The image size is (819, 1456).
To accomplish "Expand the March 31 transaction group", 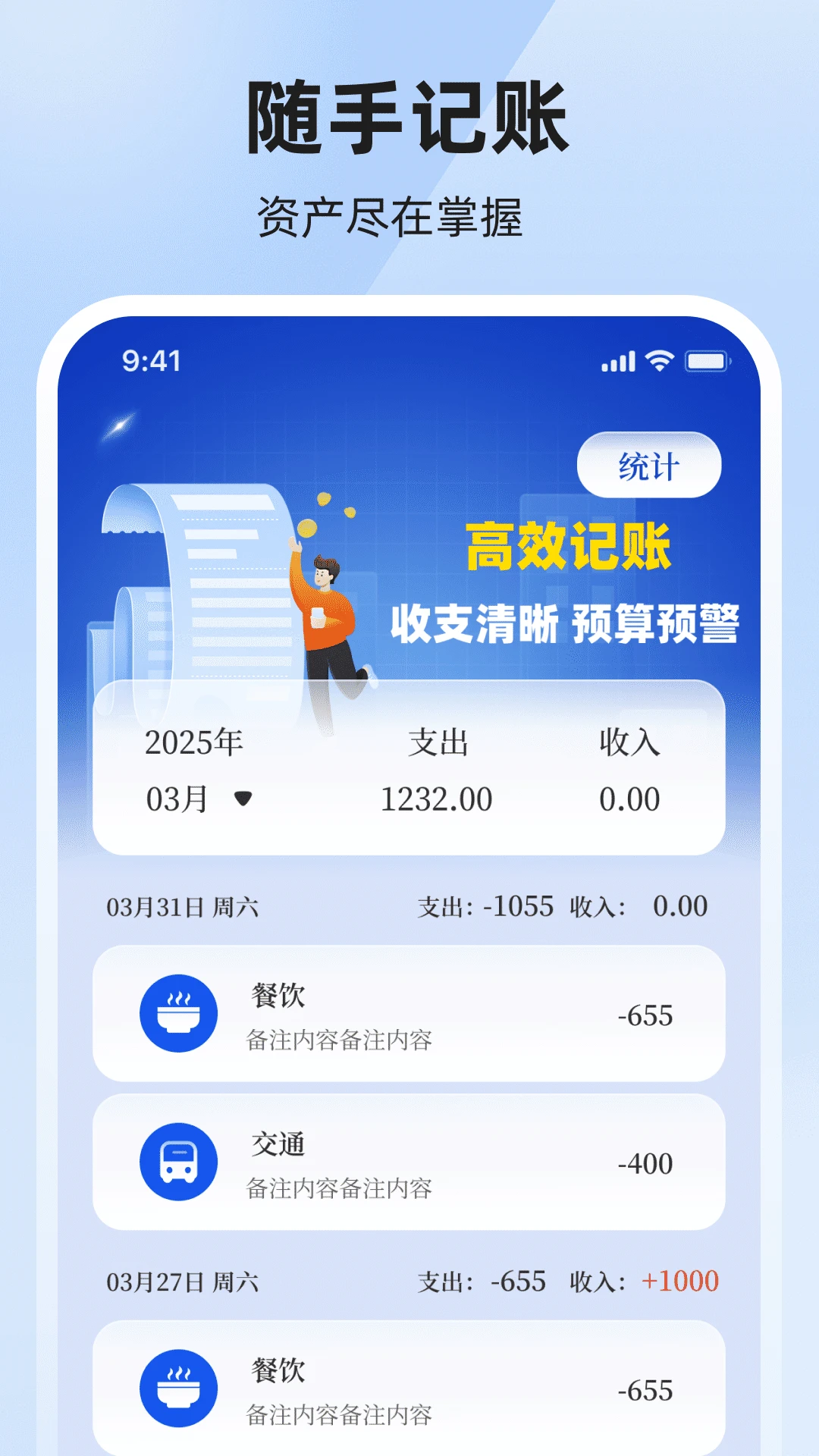I will click(182, 908).
